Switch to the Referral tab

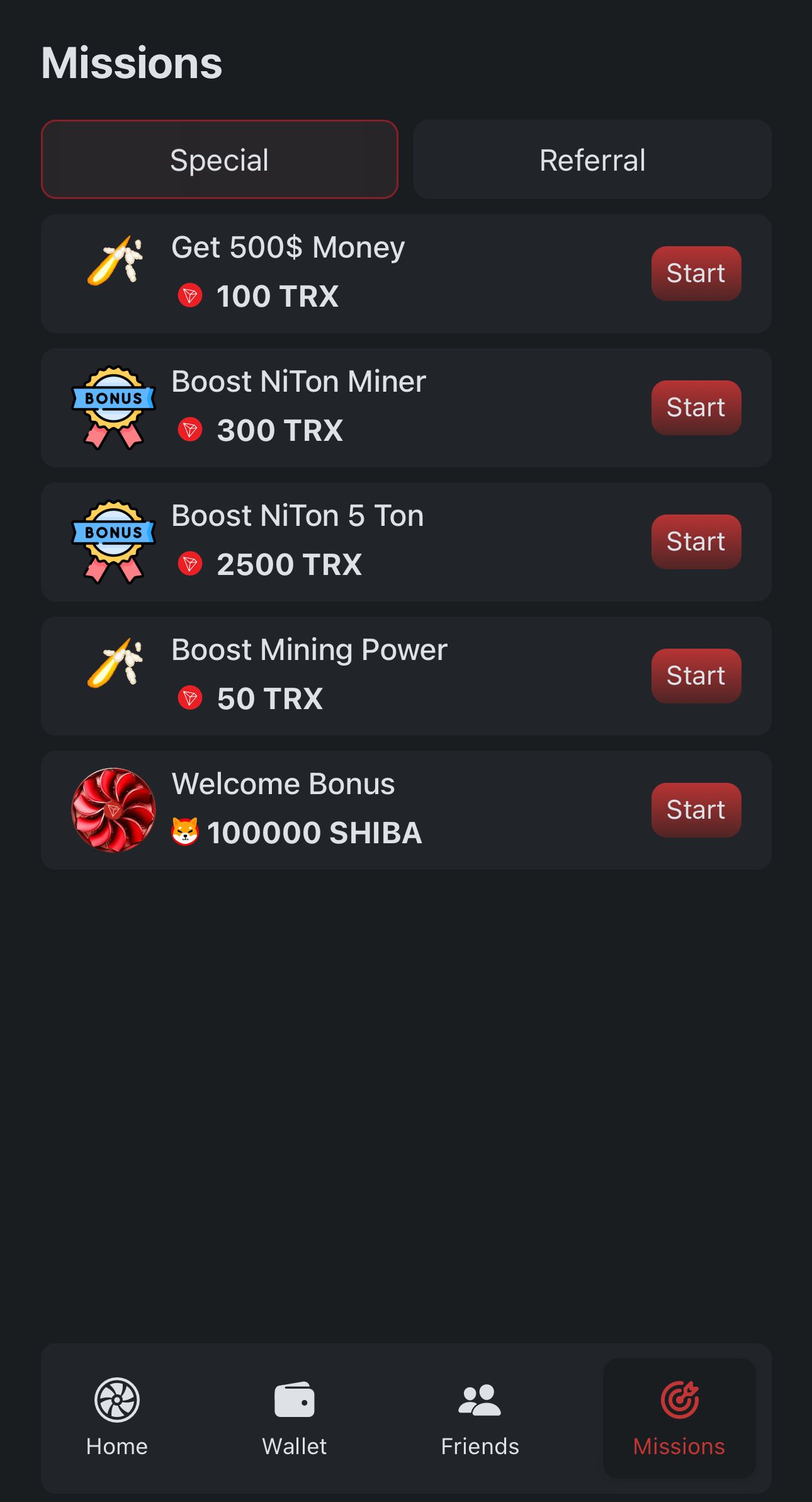pyautogui.click(x=592, y=159)
